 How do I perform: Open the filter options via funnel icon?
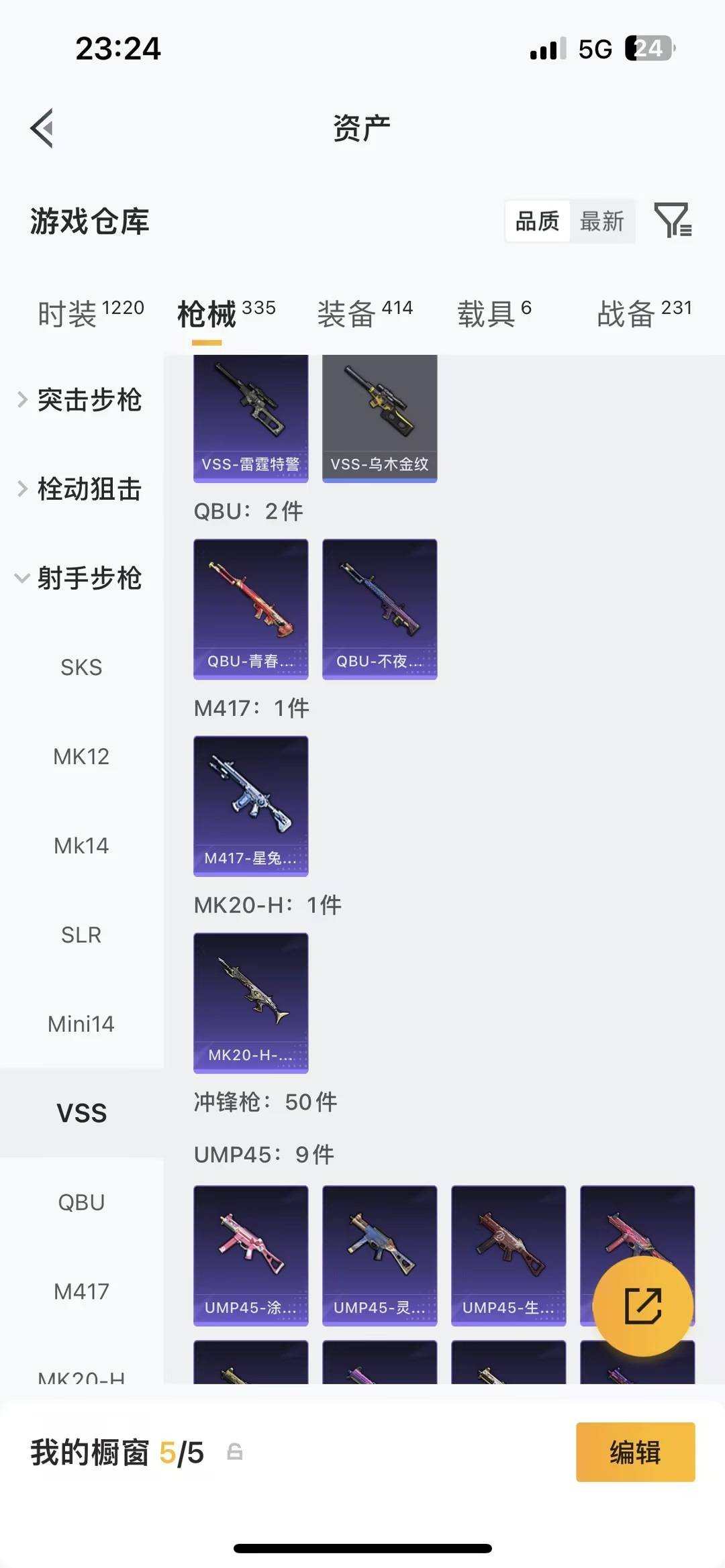(x=675, y=221)
